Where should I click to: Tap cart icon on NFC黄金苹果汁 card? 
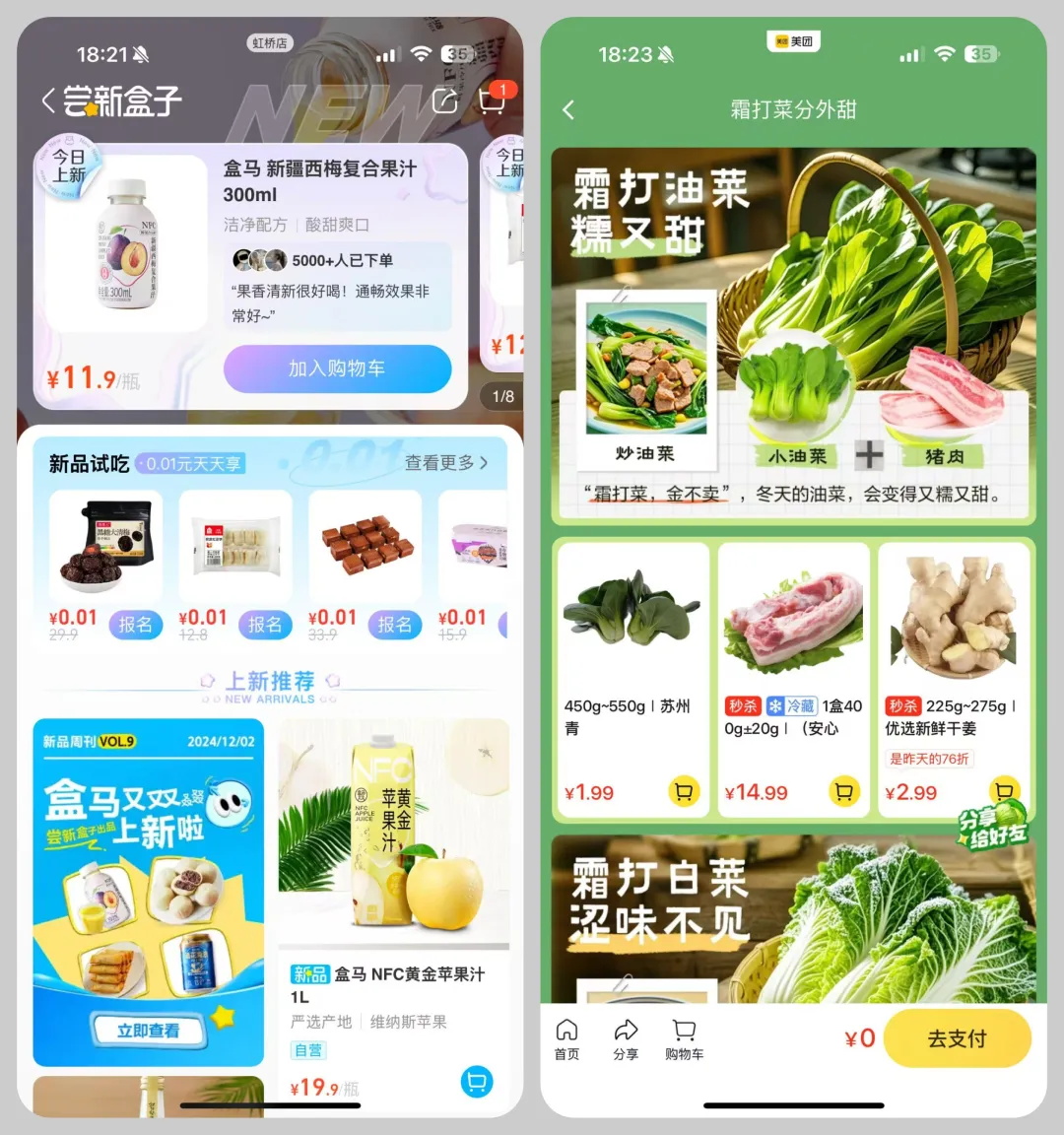coord(477,1082)
